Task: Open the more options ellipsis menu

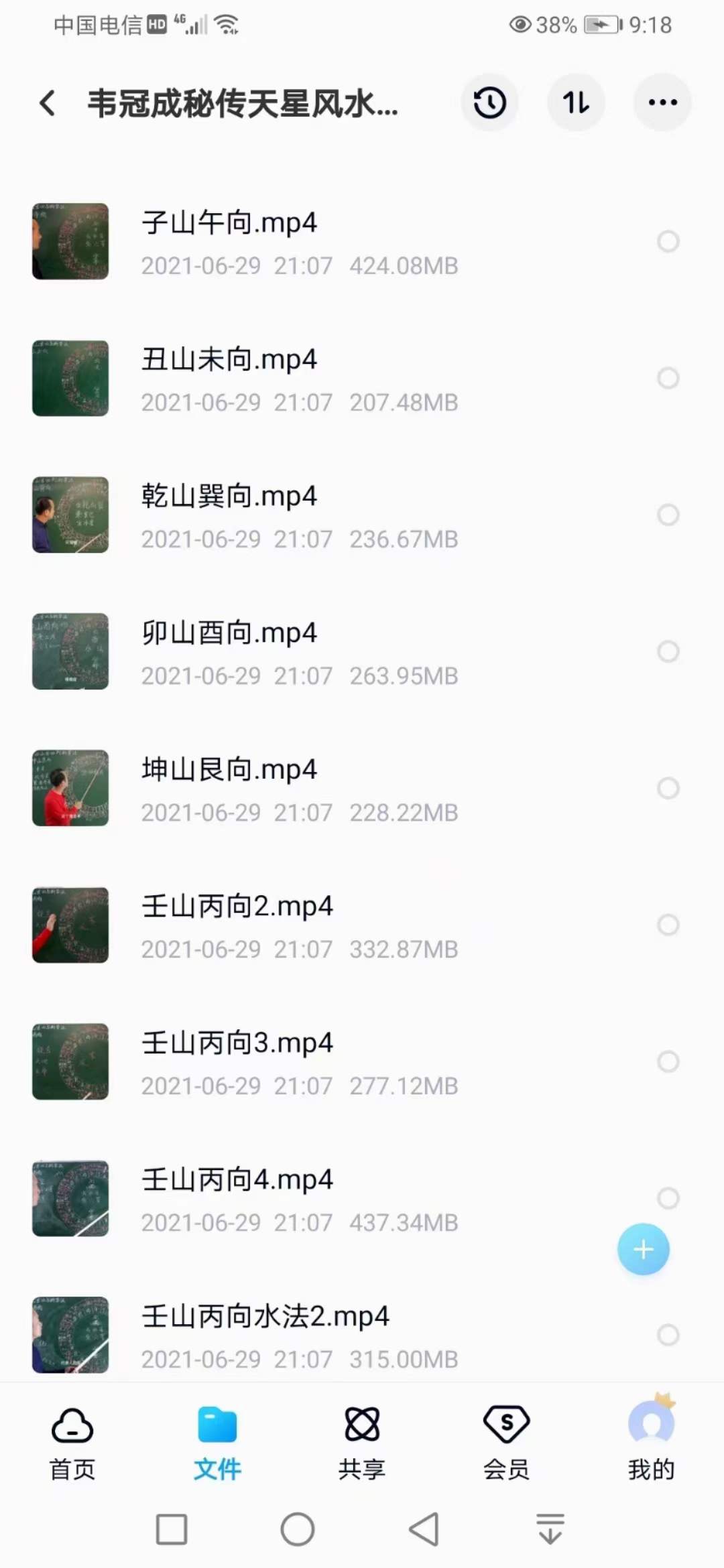Action: pos(662,103)
